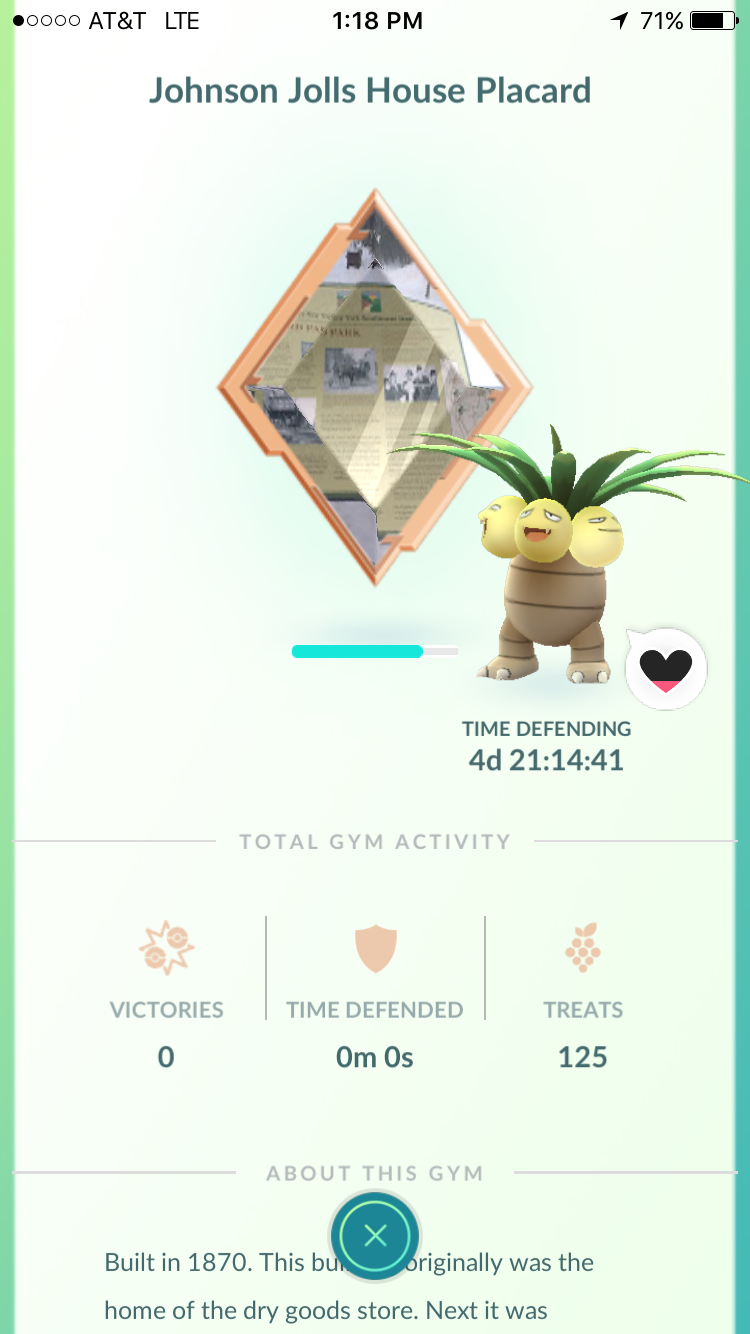Tap the heart motivation bubble beside Exeggutor
The width and height of the screenshot is (750, 1334).
666,669
